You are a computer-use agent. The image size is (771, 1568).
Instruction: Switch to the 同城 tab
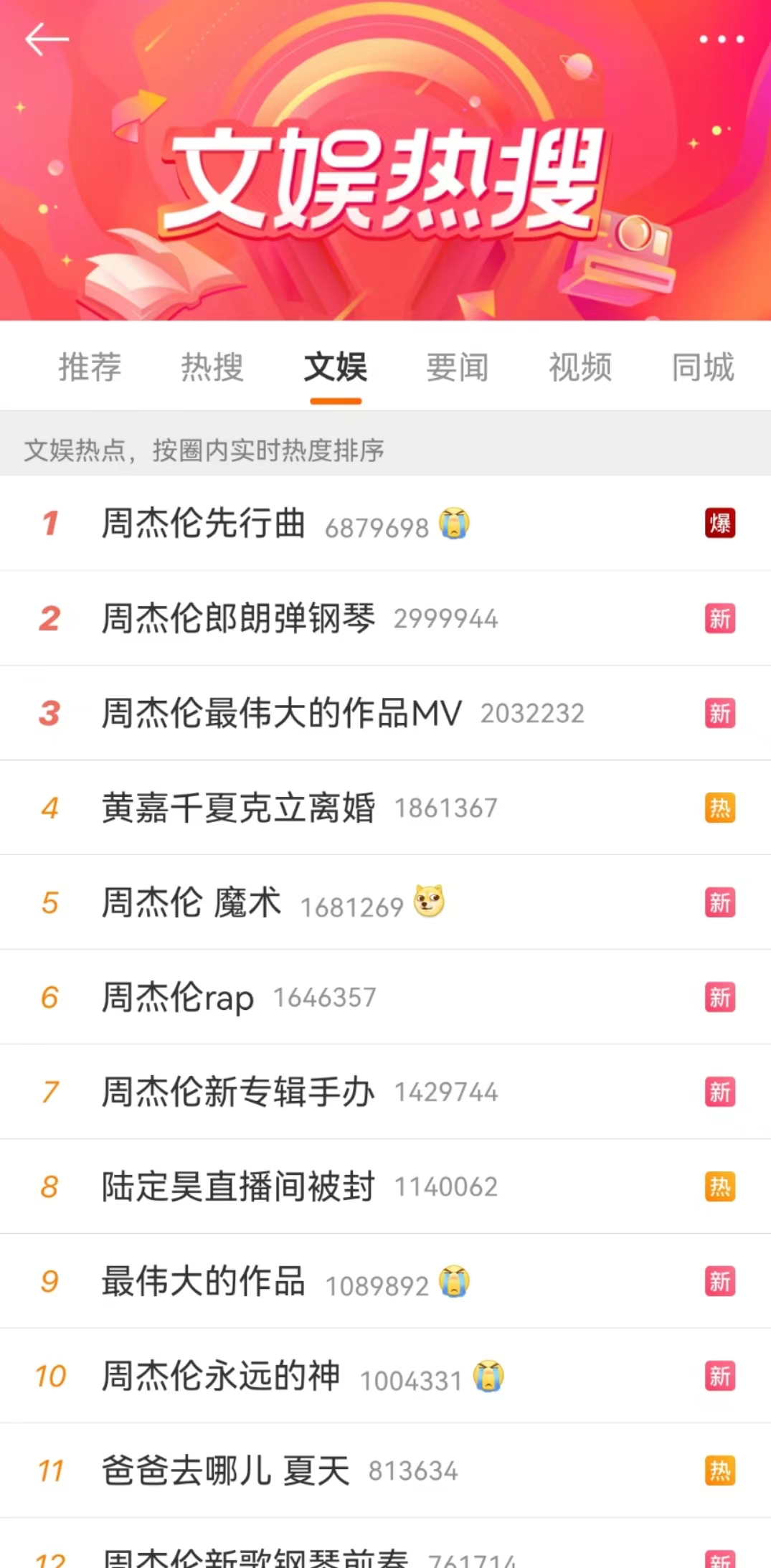(703, 367)
